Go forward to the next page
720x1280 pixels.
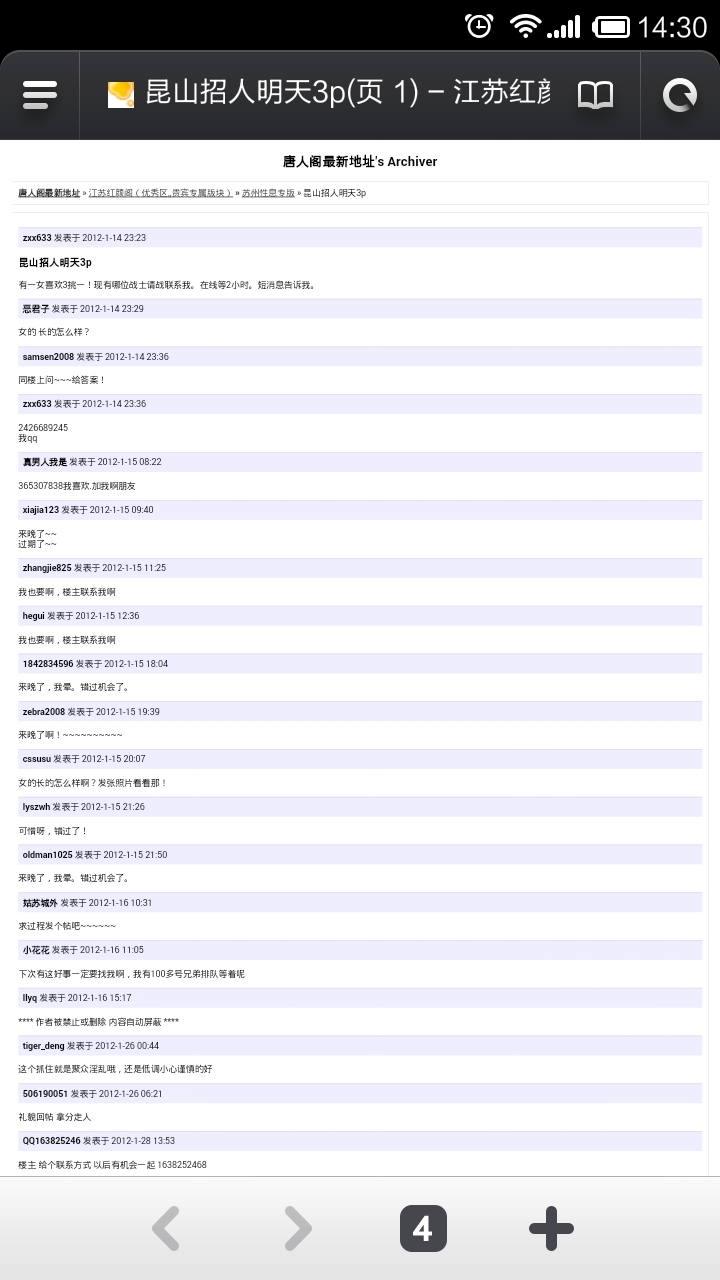[x=297, y=1229]
